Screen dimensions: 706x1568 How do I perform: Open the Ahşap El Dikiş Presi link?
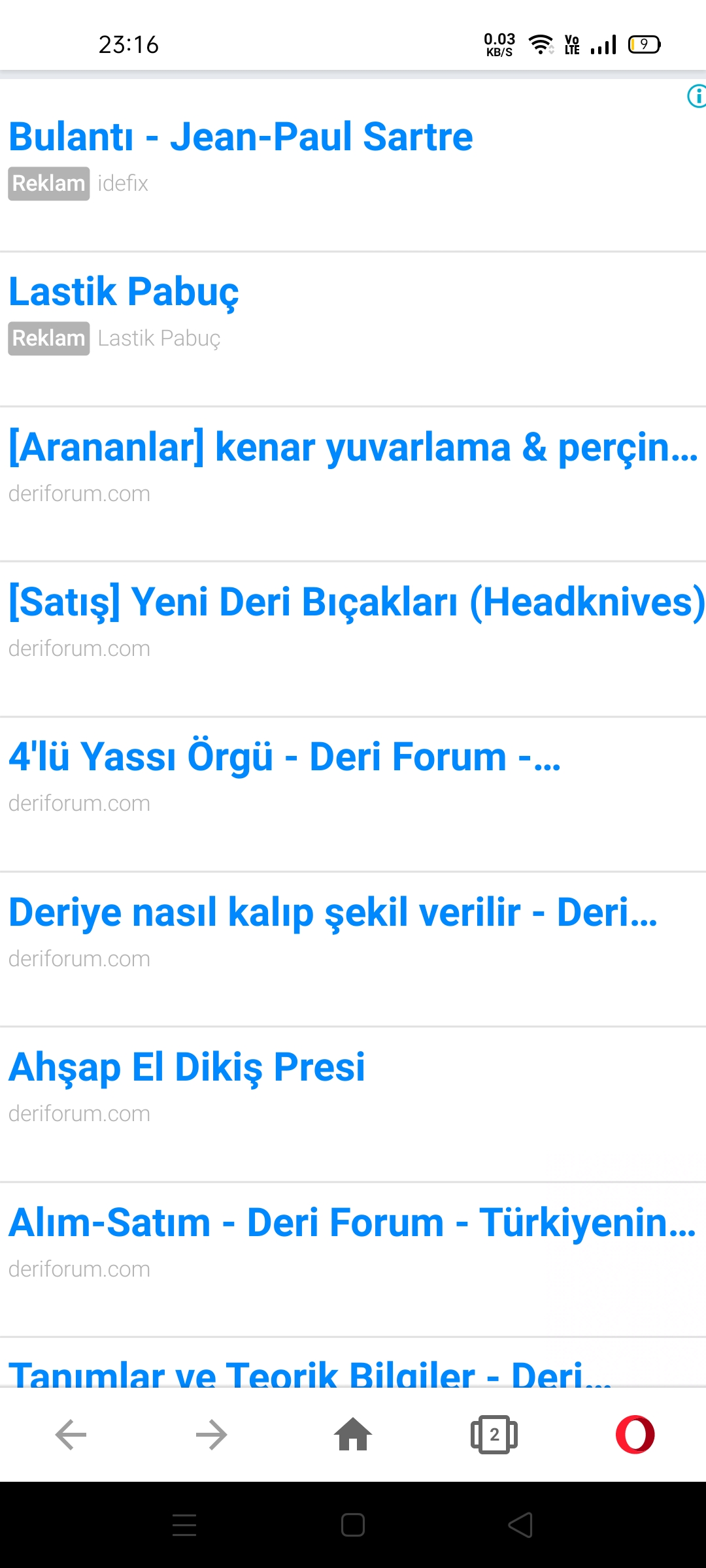(x=186, y=1068)
